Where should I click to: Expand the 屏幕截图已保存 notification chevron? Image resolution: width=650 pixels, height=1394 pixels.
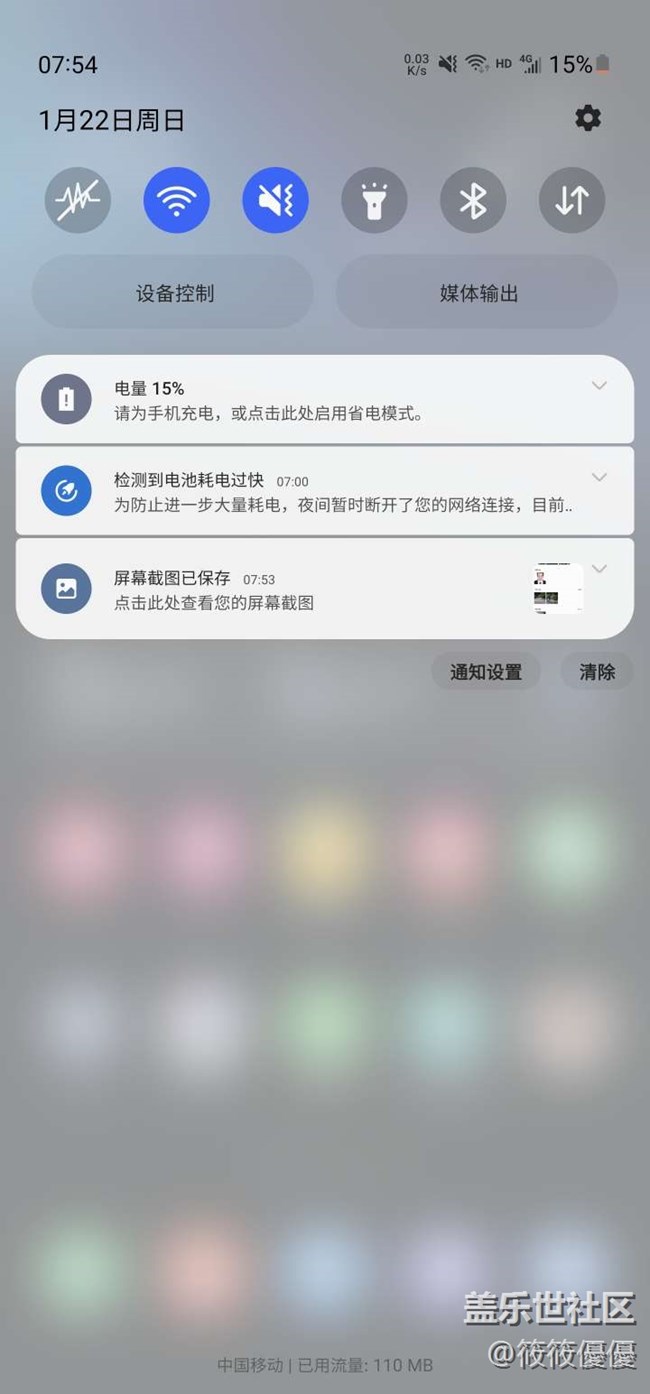599,568
